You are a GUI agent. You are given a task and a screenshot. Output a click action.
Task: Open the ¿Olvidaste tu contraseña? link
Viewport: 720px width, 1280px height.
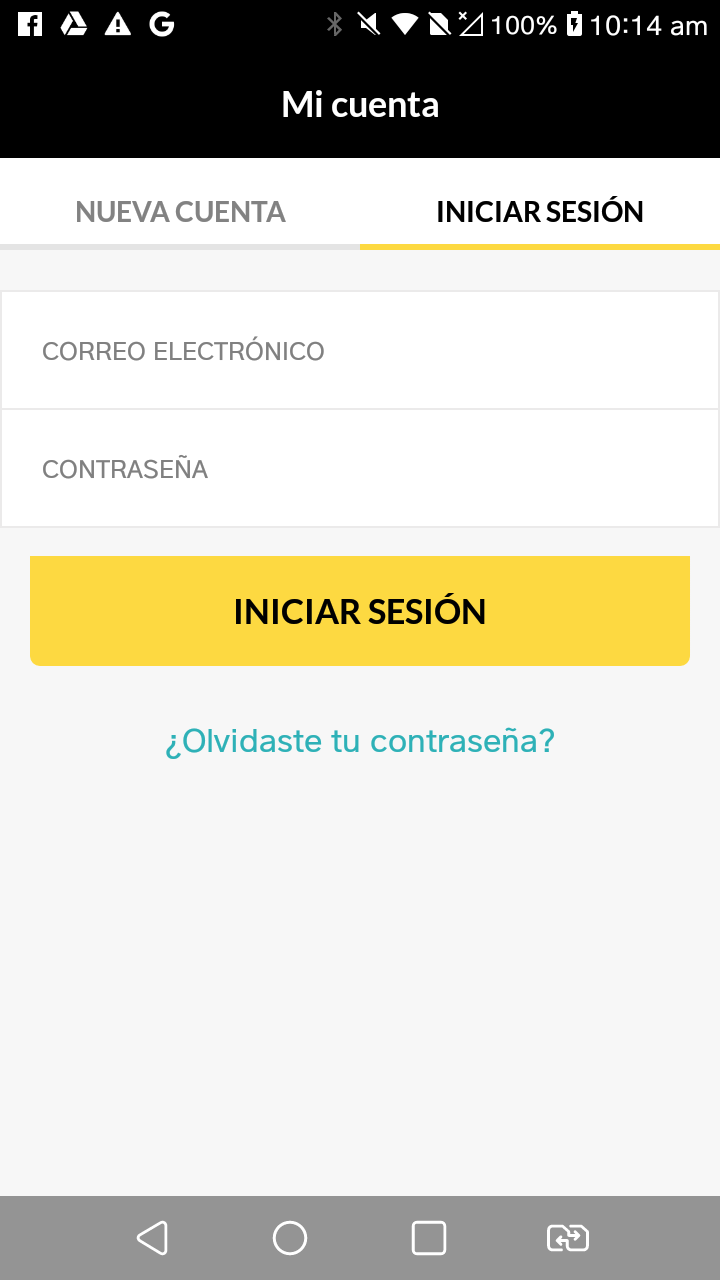point(360,741)
